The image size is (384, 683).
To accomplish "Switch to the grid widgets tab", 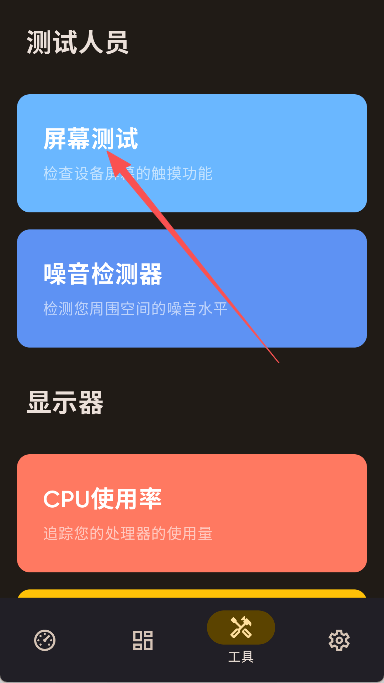I will (x=143, y=640).
